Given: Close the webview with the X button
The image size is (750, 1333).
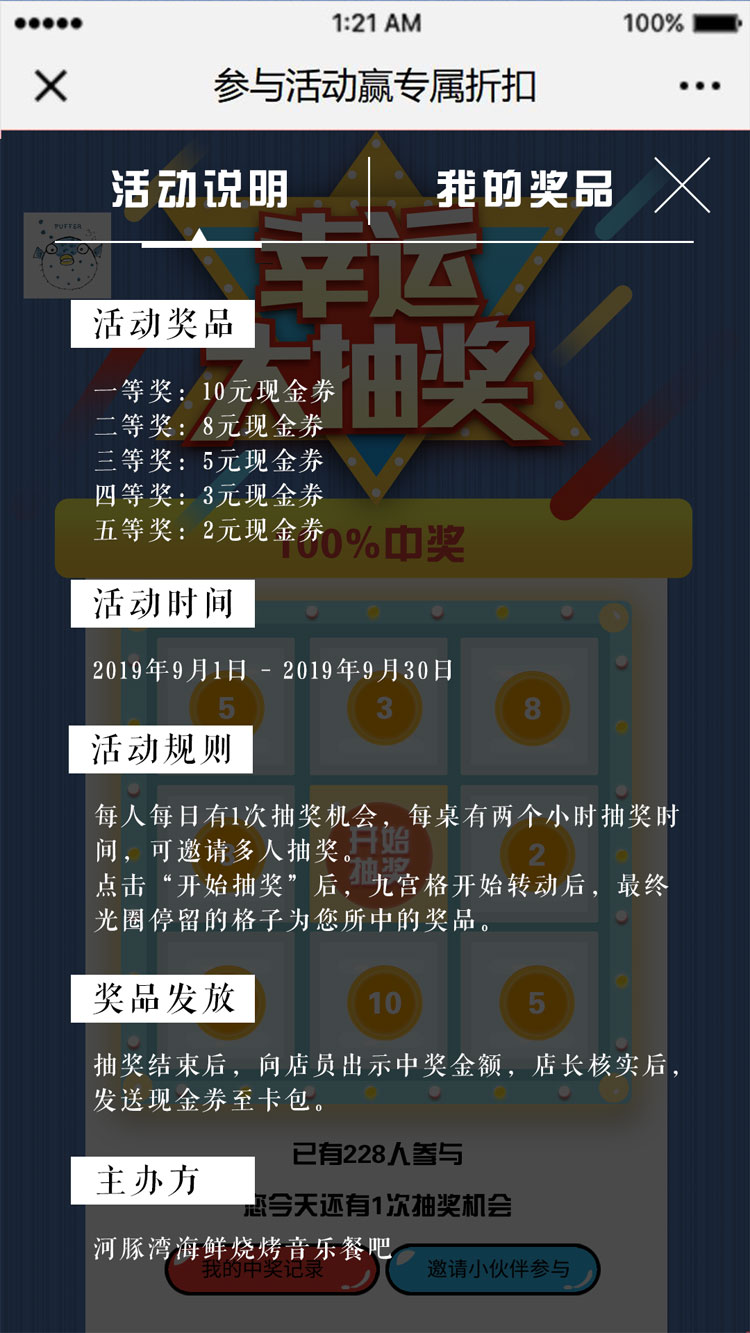Looking at the screenshot, I should tap(50, 86).
